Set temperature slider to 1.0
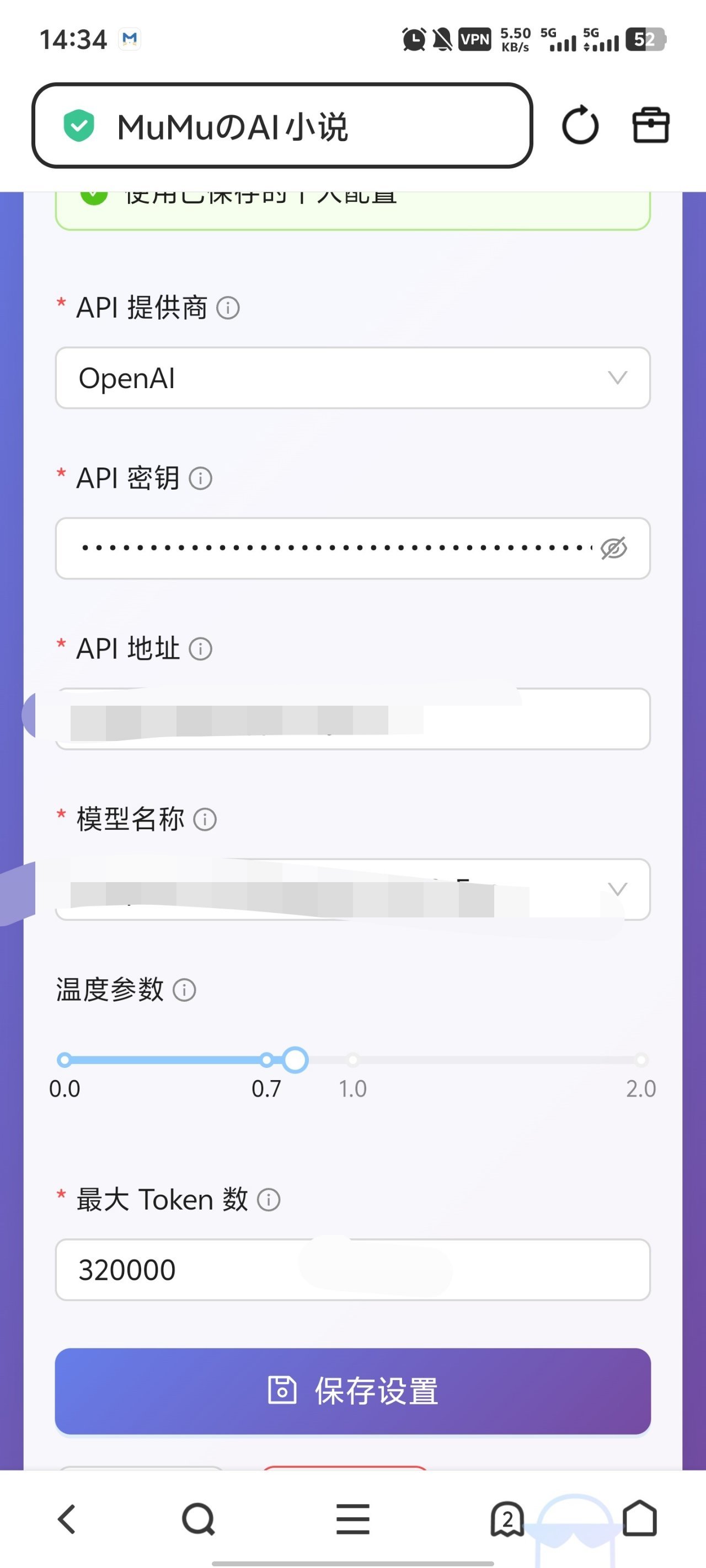The height and width of the screenshot is (1568, 706). (352, 1060)
